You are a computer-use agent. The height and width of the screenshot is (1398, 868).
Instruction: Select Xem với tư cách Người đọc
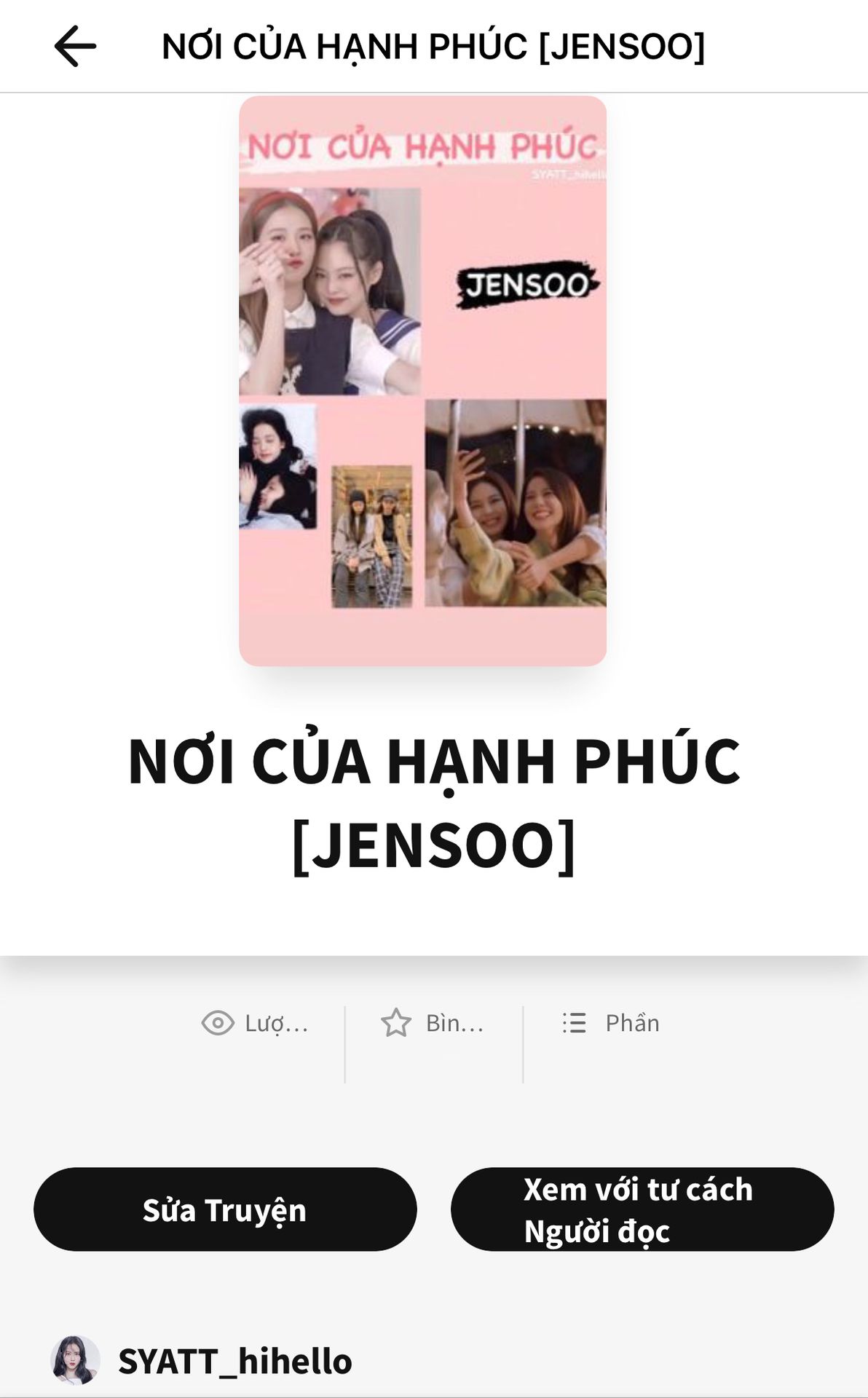pyautogui.click(x=642, y=1209)
